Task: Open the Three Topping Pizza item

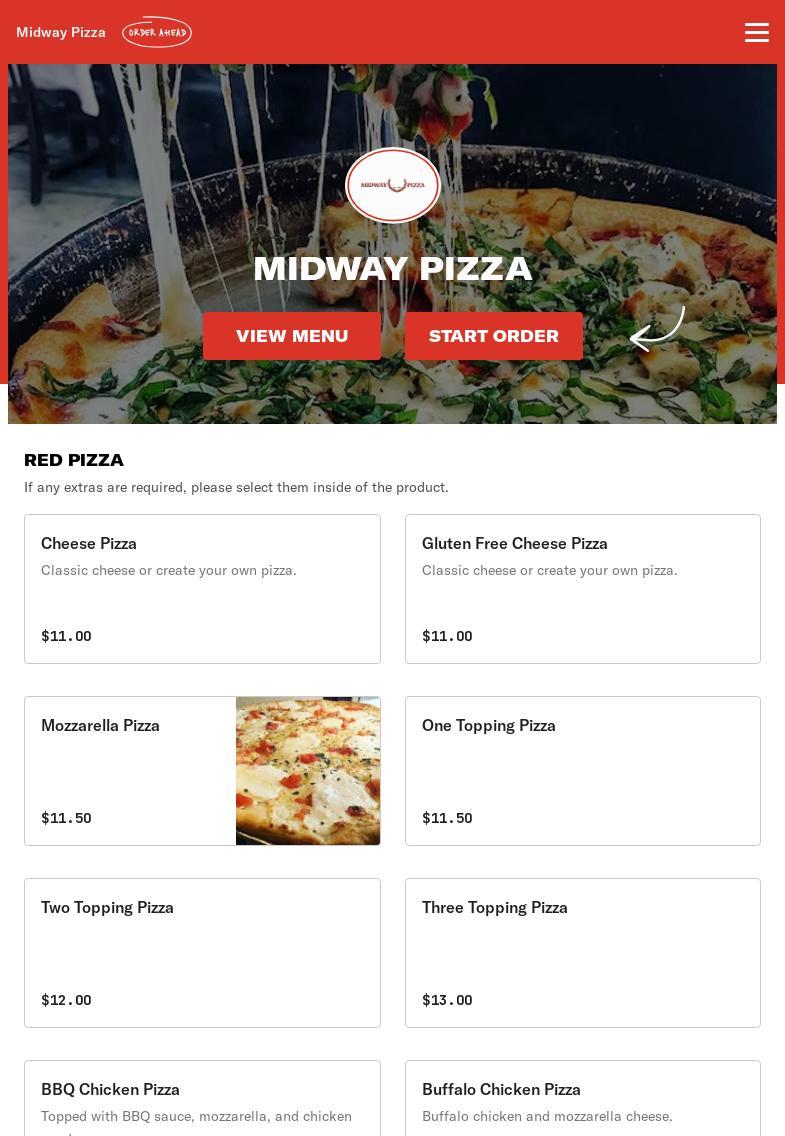Action: (x=582, y=953)
